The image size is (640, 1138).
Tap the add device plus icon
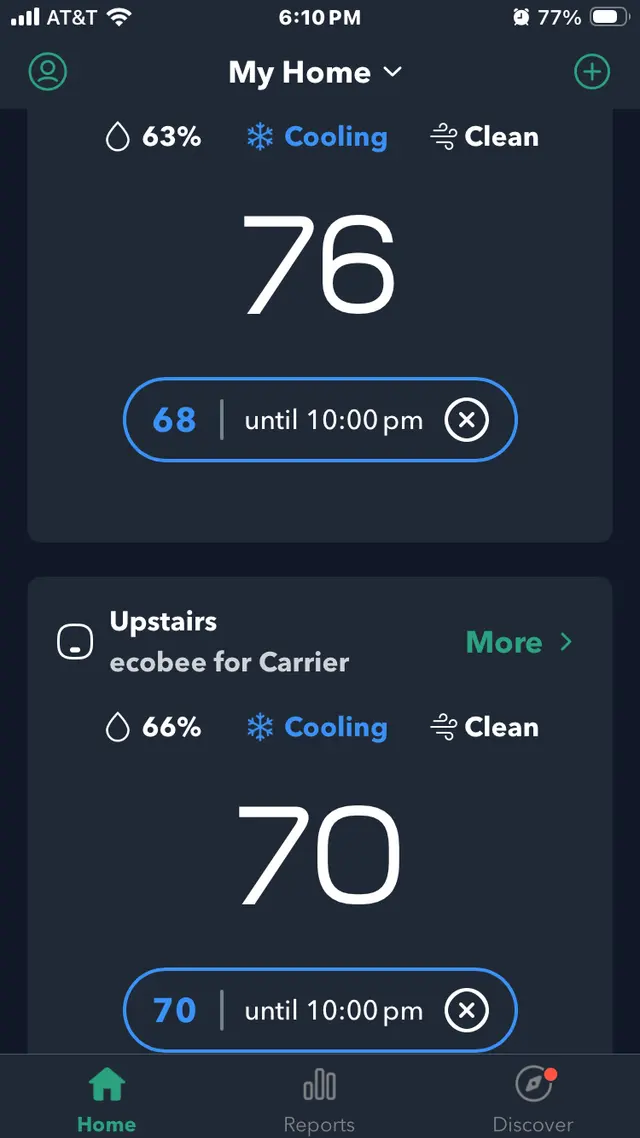[x=592, y=72]
